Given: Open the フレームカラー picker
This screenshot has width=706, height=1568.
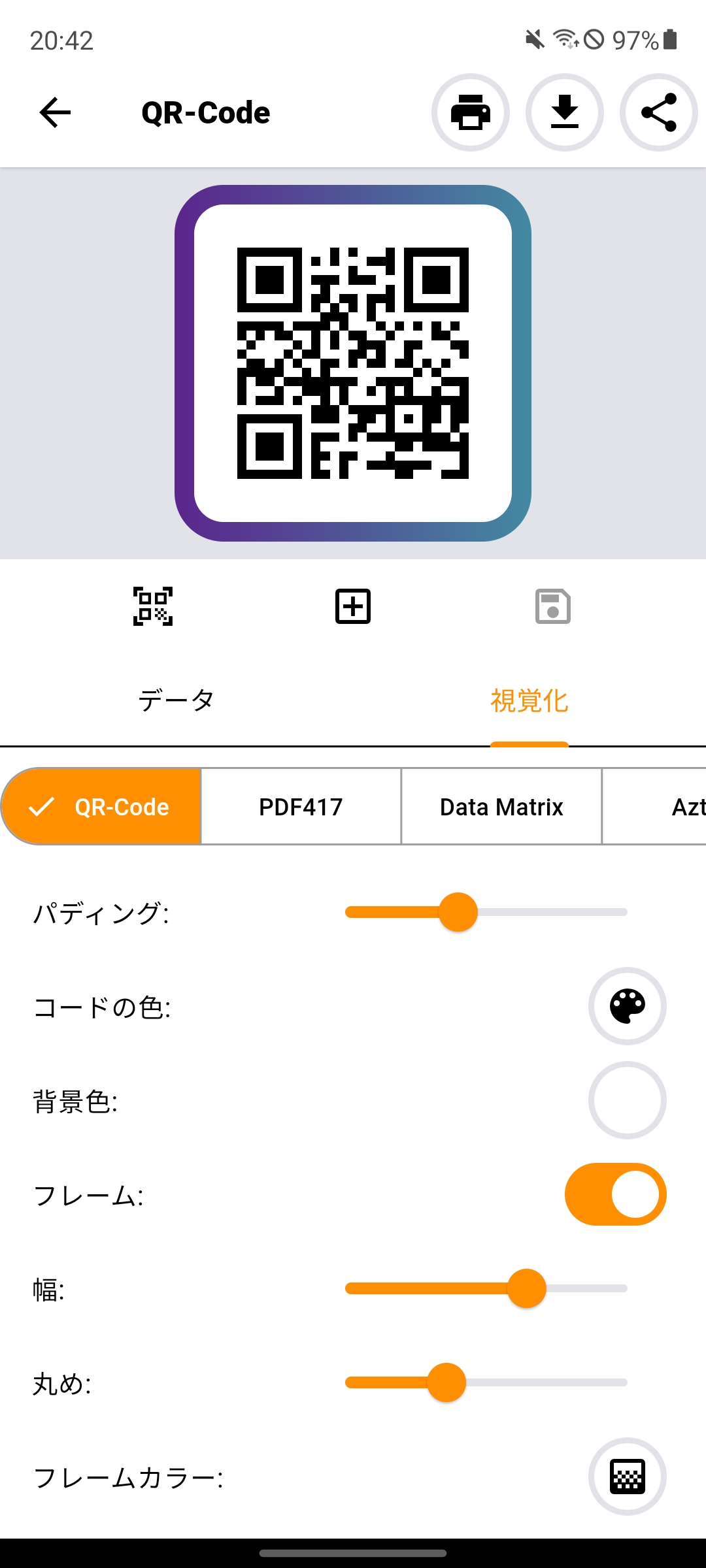Looking at the screenshot, I should [x=628, y=1477].
